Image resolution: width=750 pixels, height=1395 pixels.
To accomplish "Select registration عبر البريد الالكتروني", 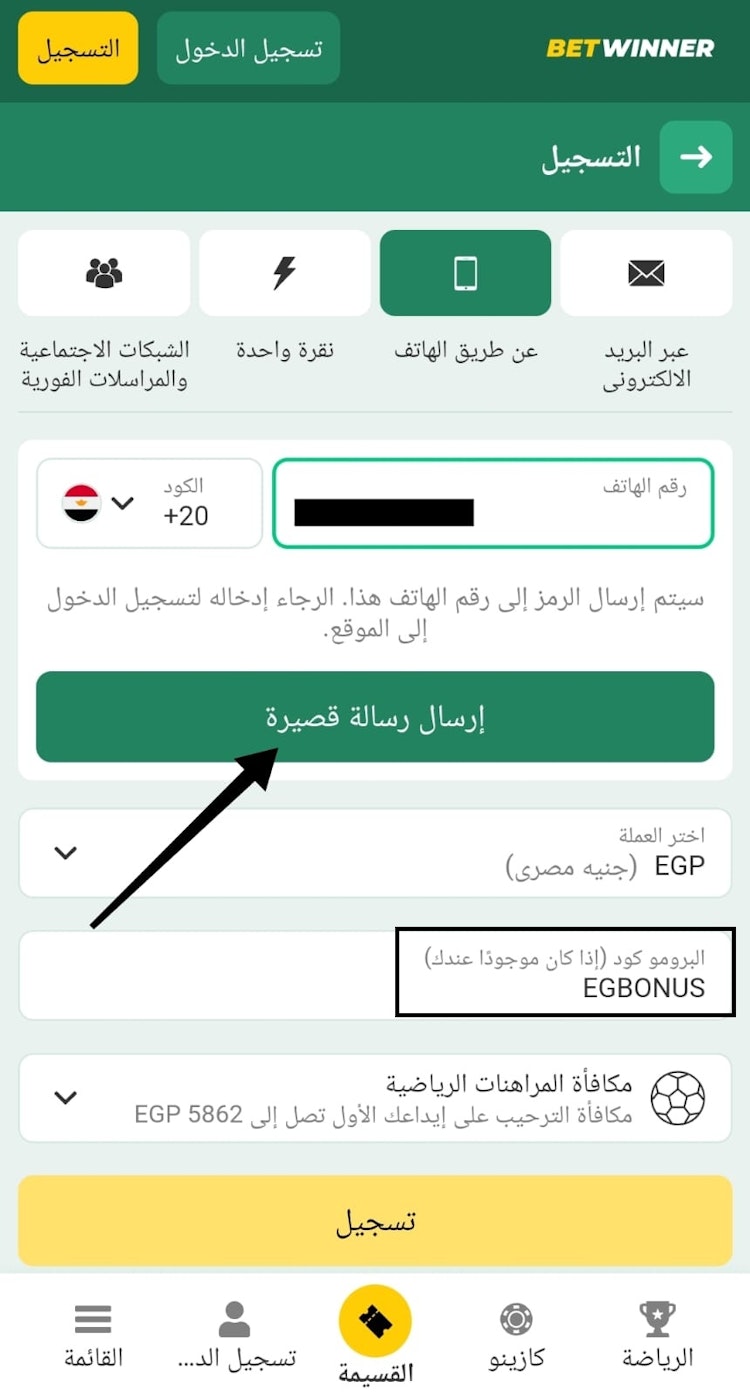I will (646, 273).
